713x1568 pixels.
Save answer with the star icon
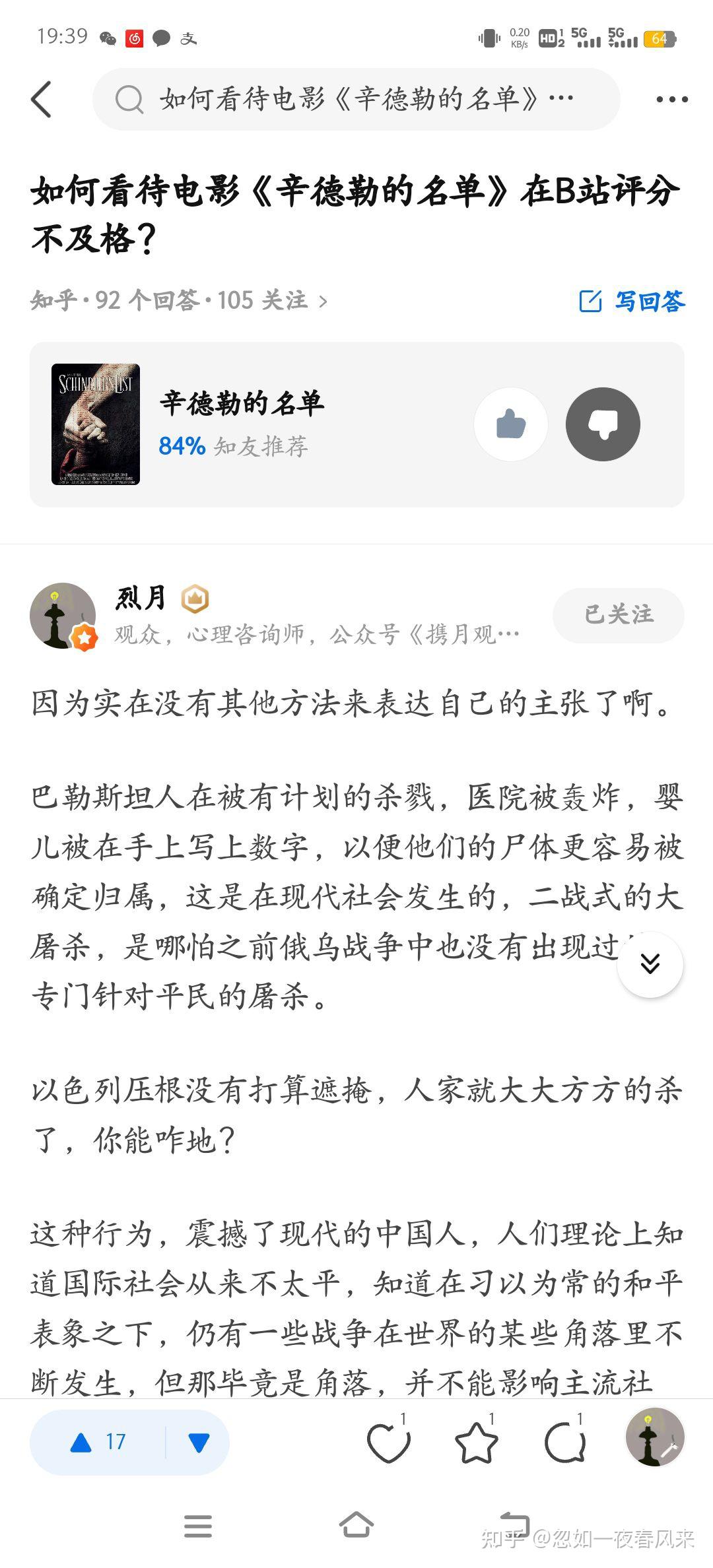click(x=476, y=1442)
